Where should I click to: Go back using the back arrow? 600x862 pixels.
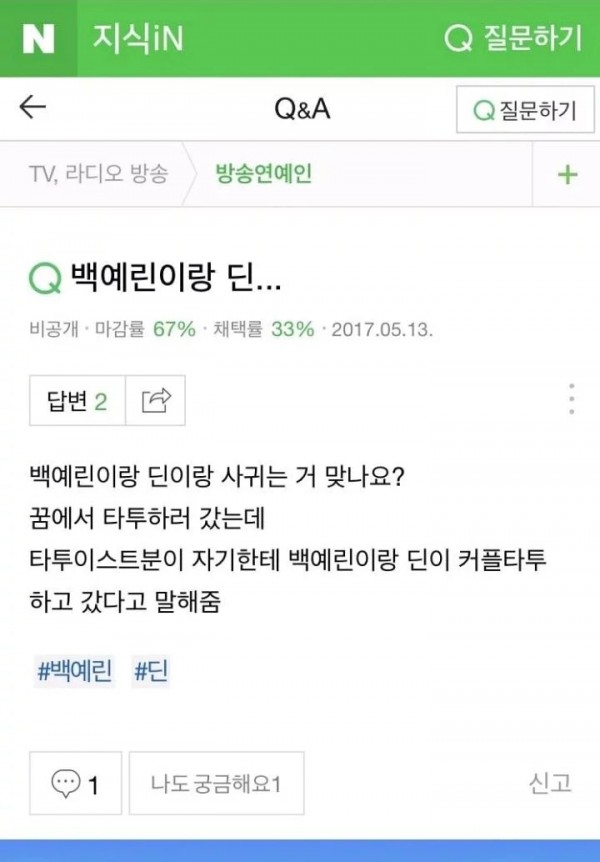(33, 108)
